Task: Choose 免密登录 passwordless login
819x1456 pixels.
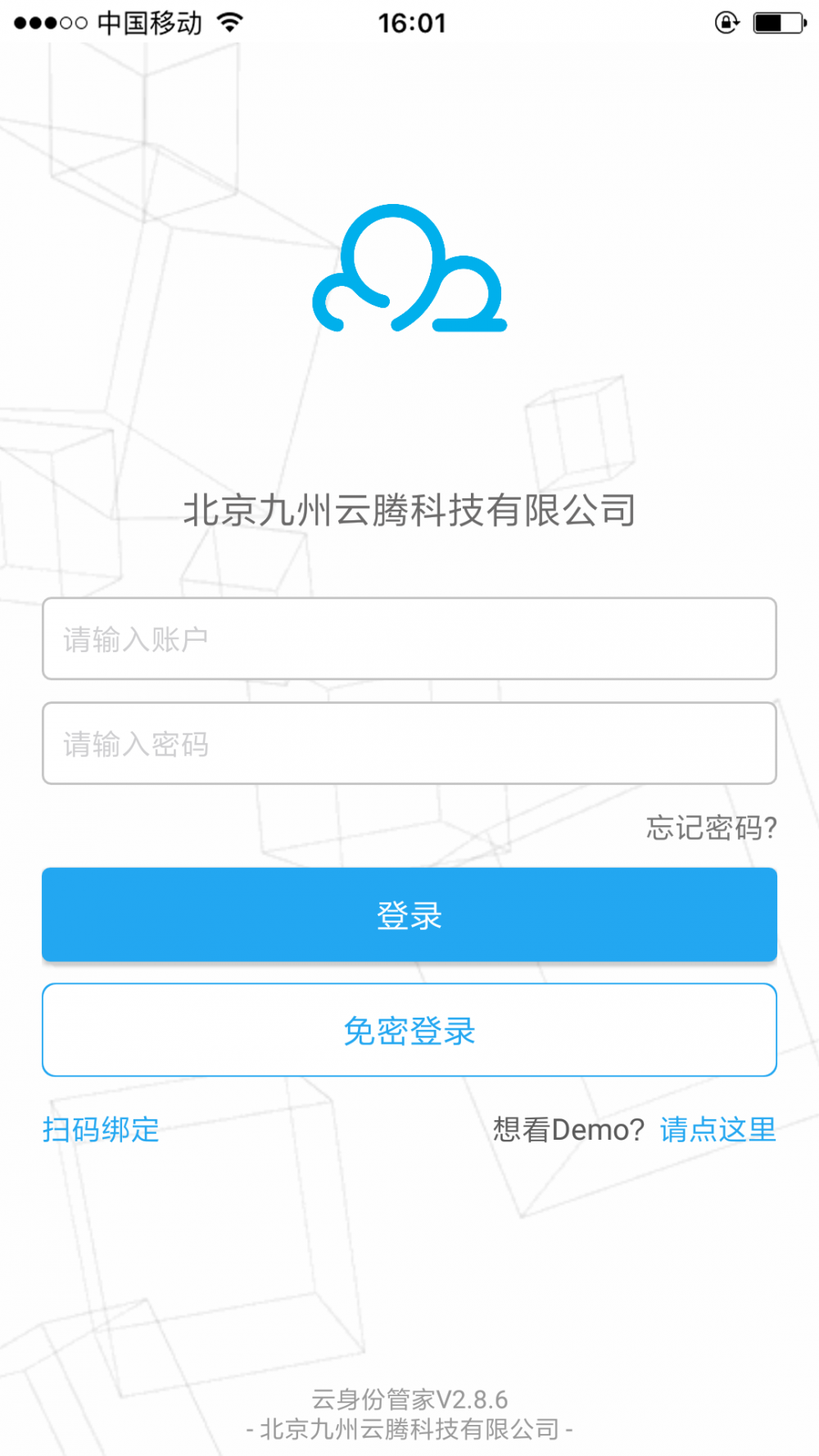Action: pyautogui.click(x=409, y=1030)
